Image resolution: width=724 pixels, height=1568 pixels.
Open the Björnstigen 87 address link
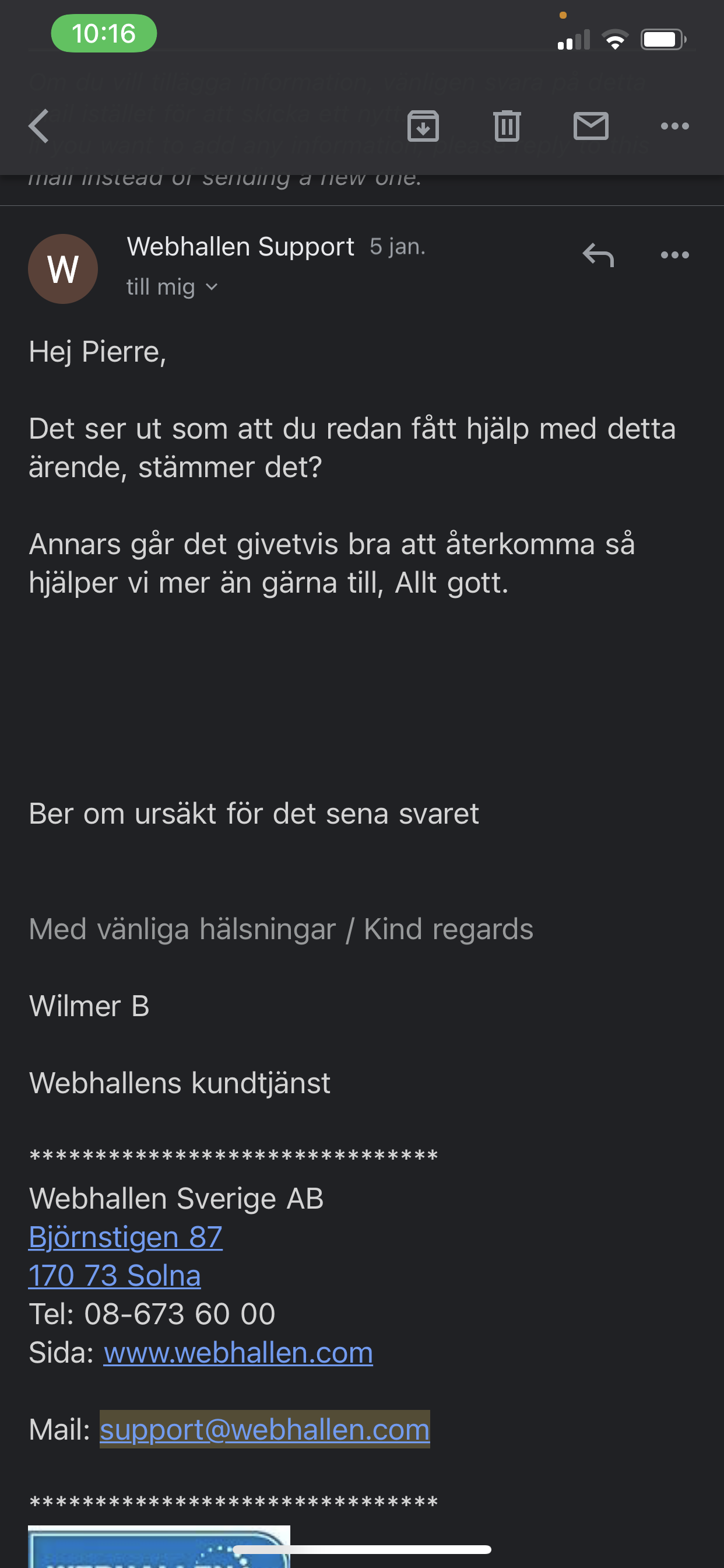click(x=125, y=1237)
